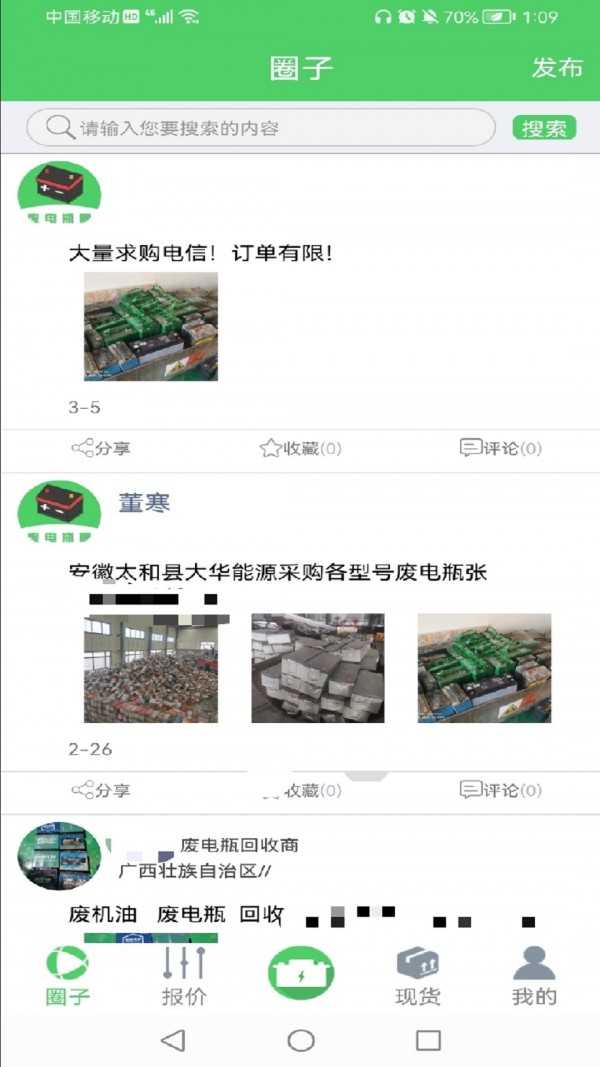This screenshot has width=600, height=1067.
Task: Open comments on the 大量求购电信 post
Action: point(500,449)
